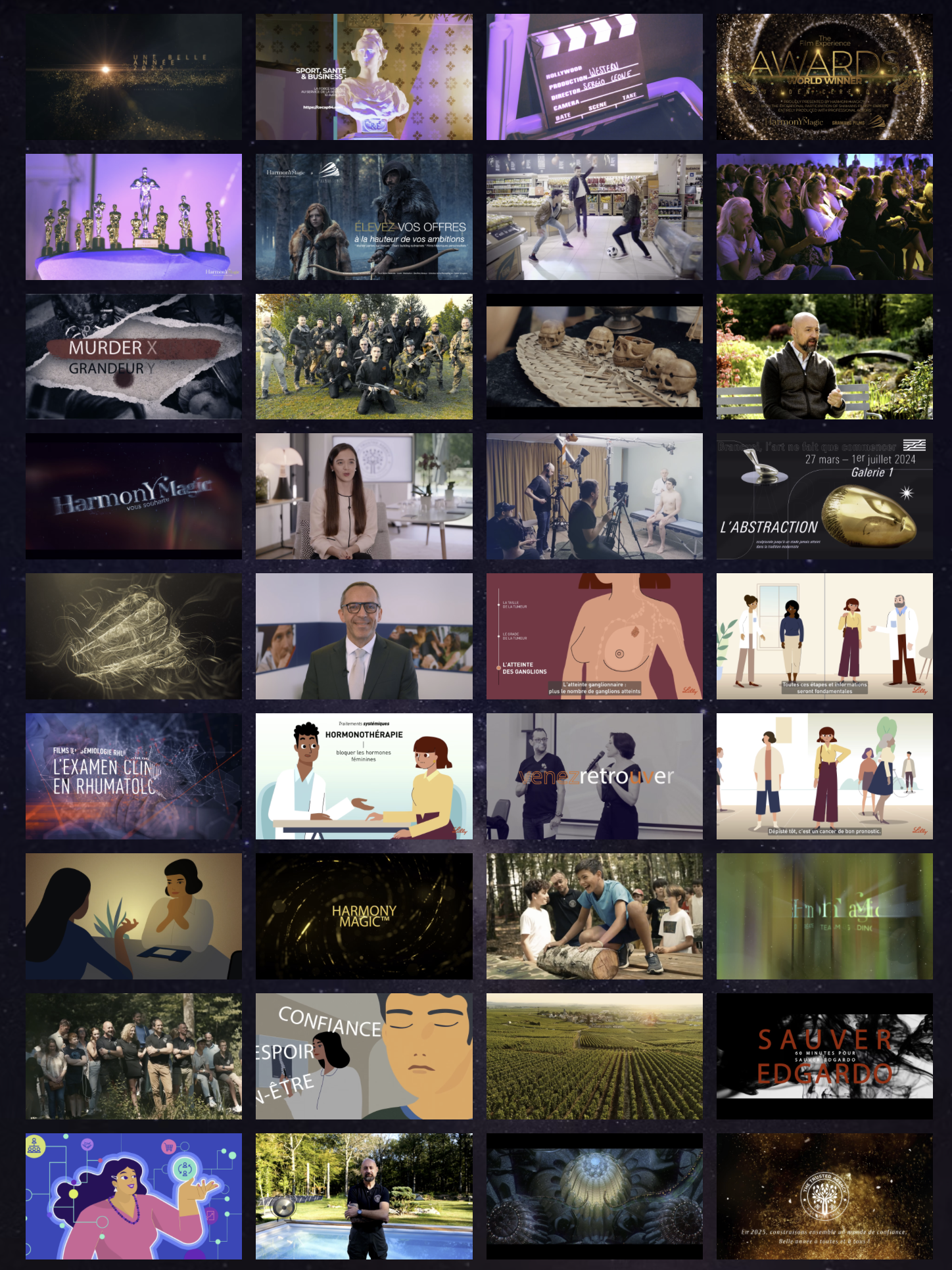The width and height of the screenshot is (952, 1270).
Task: Open the Film Experience Awards video tile
Action: coord(824,77)
